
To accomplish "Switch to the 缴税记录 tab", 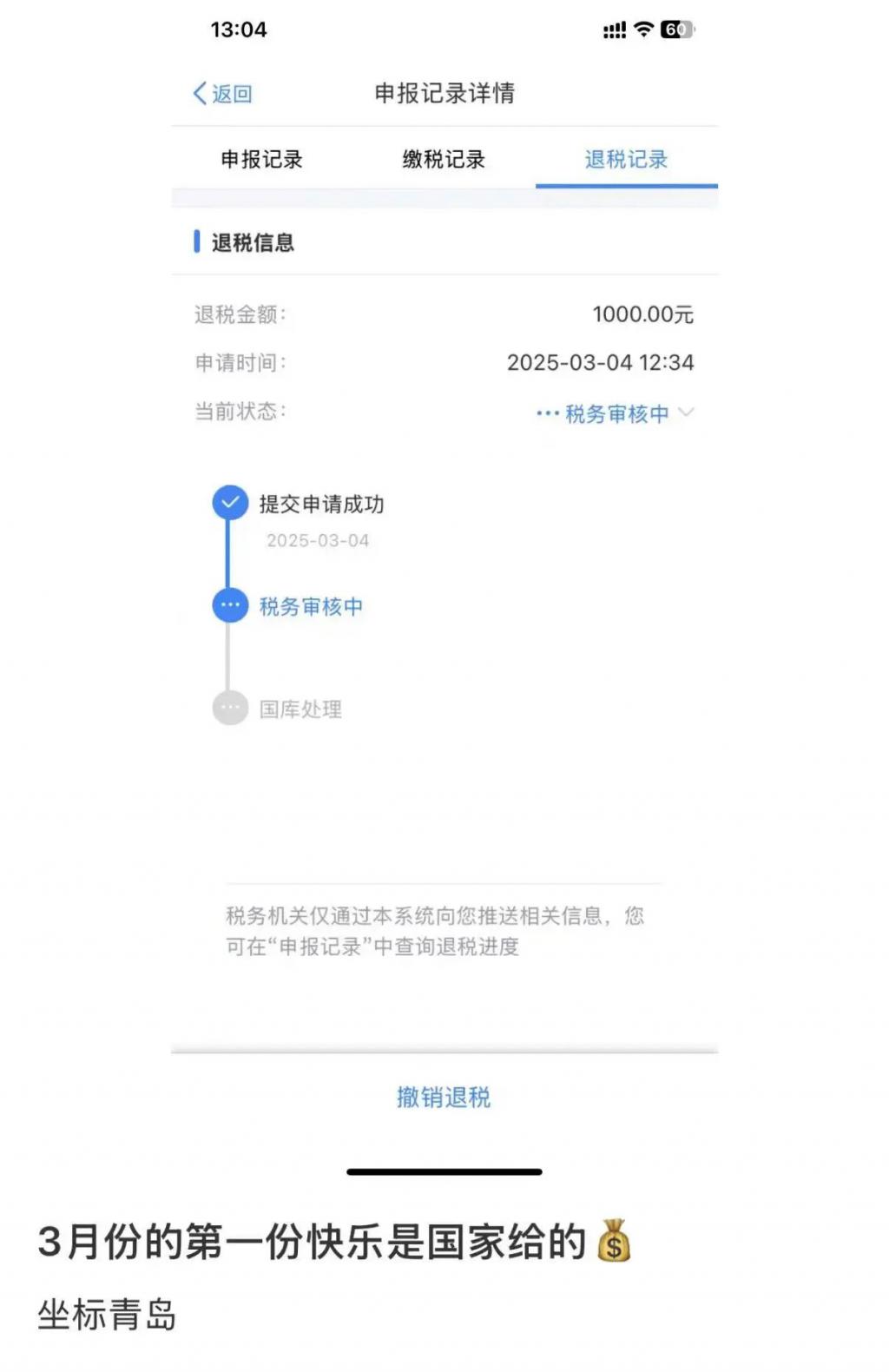I will tap(445, 160).
